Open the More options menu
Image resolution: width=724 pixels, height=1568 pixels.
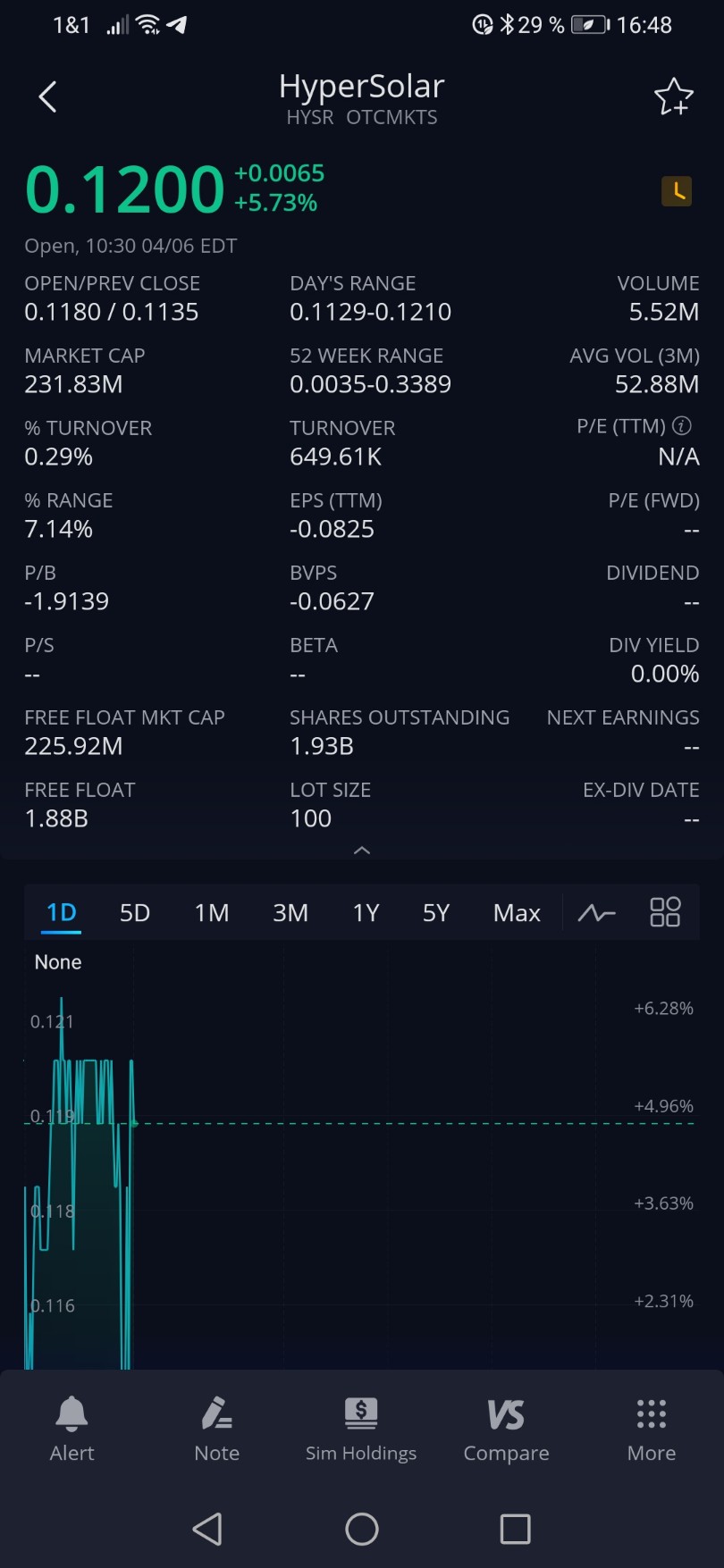click(x=652, y=1430)
